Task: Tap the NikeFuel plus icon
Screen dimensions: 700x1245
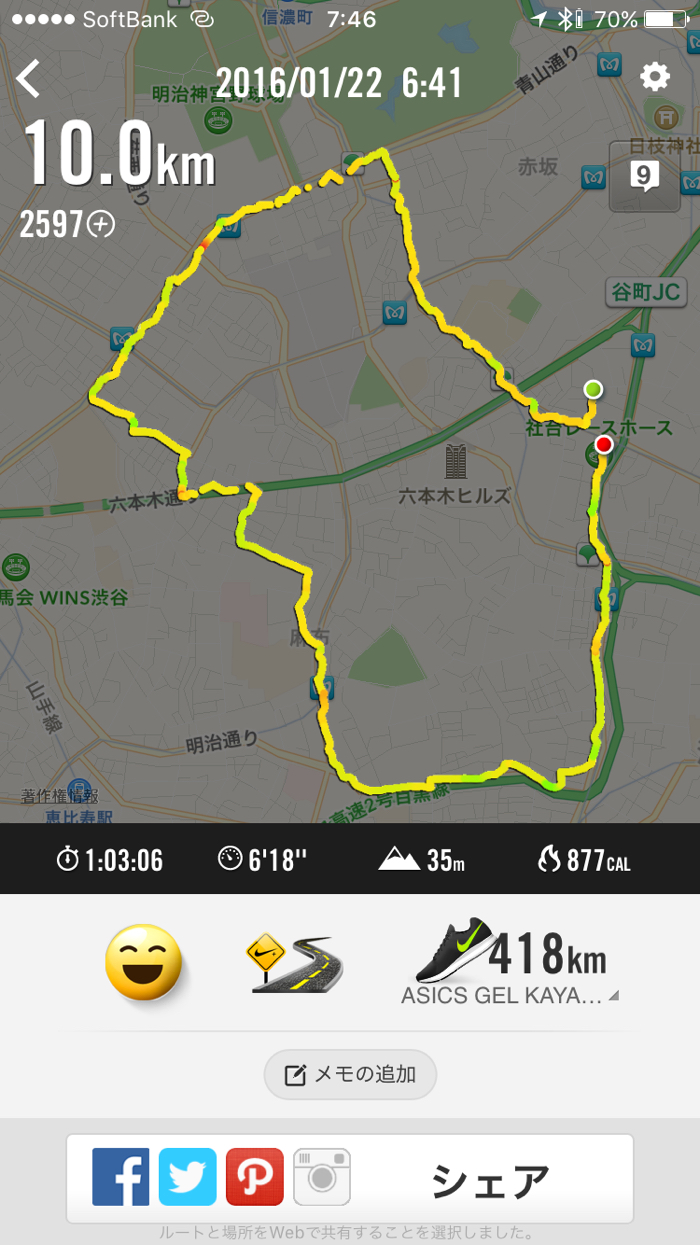Action: pos(102,225)
